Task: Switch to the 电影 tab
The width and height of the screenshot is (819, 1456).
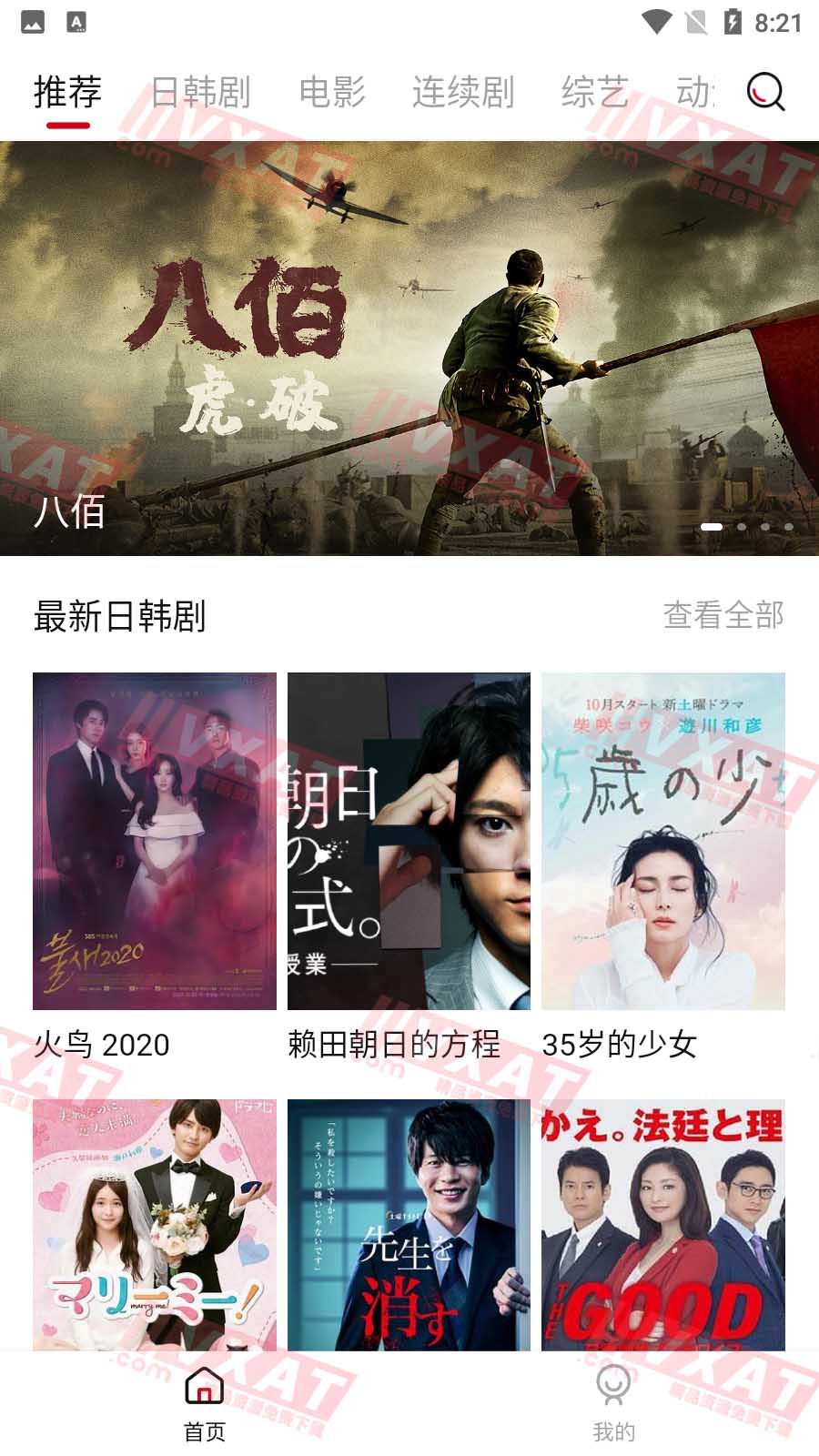Action: pyautogui.click(x=334, y=89)
